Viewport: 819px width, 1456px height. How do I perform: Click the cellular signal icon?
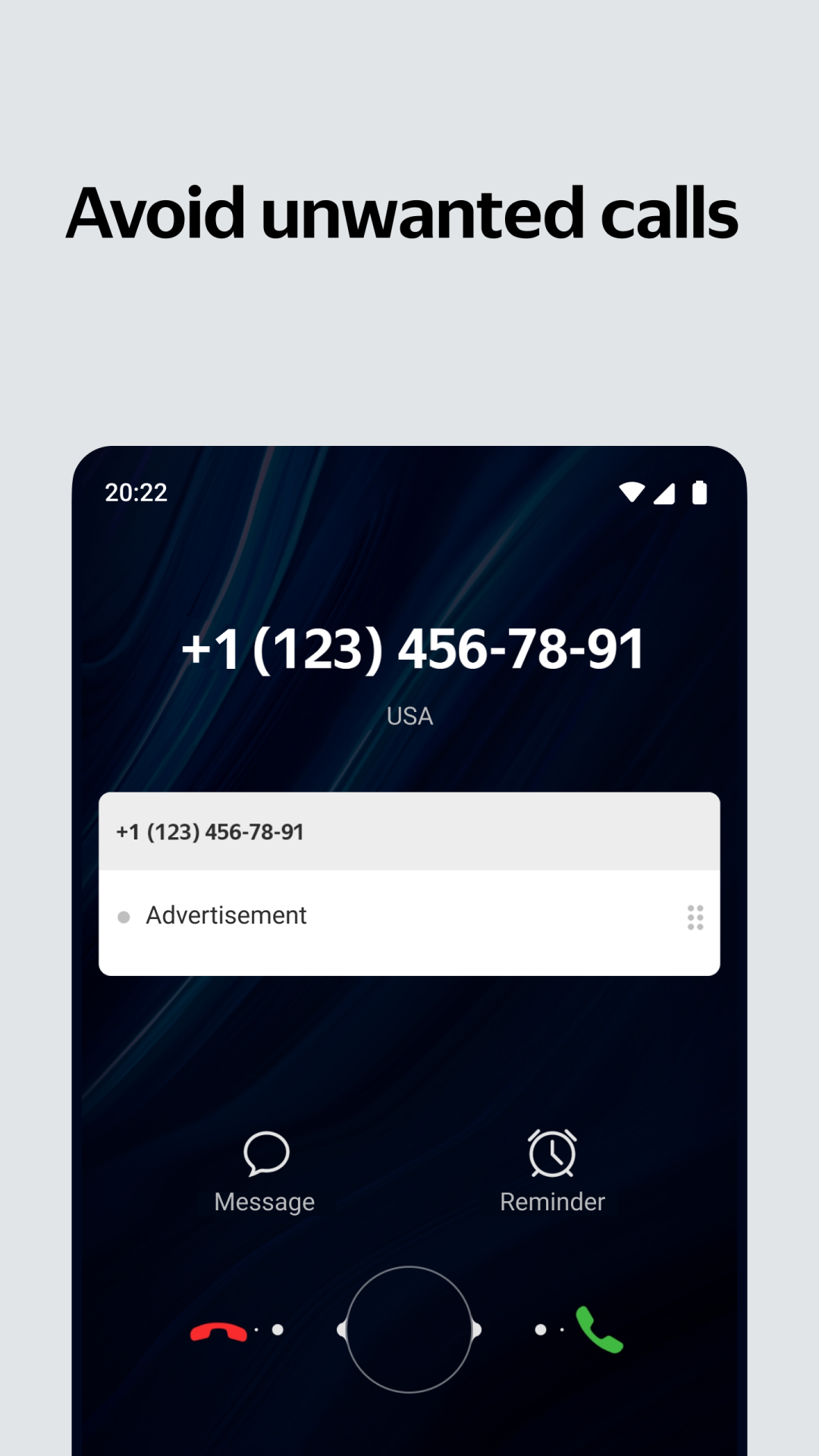[x=665, y=493]
